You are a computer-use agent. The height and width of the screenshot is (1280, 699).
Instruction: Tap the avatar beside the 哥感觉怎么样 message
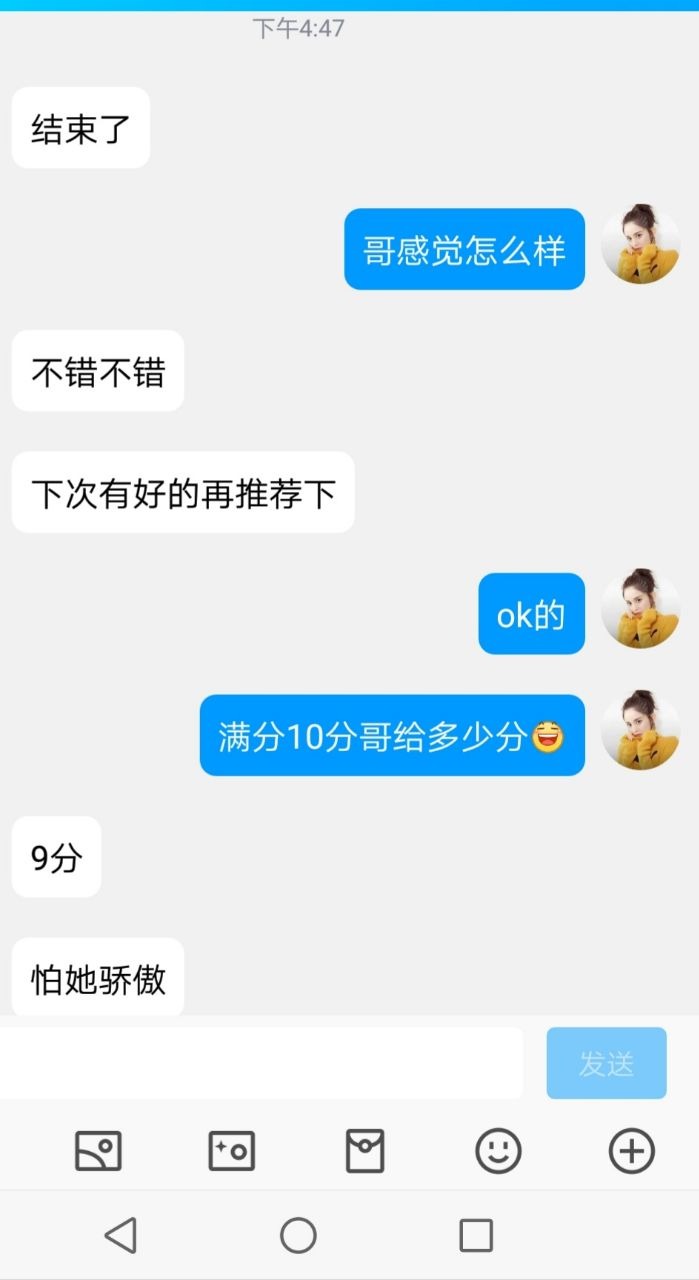[x=641, y=244]
